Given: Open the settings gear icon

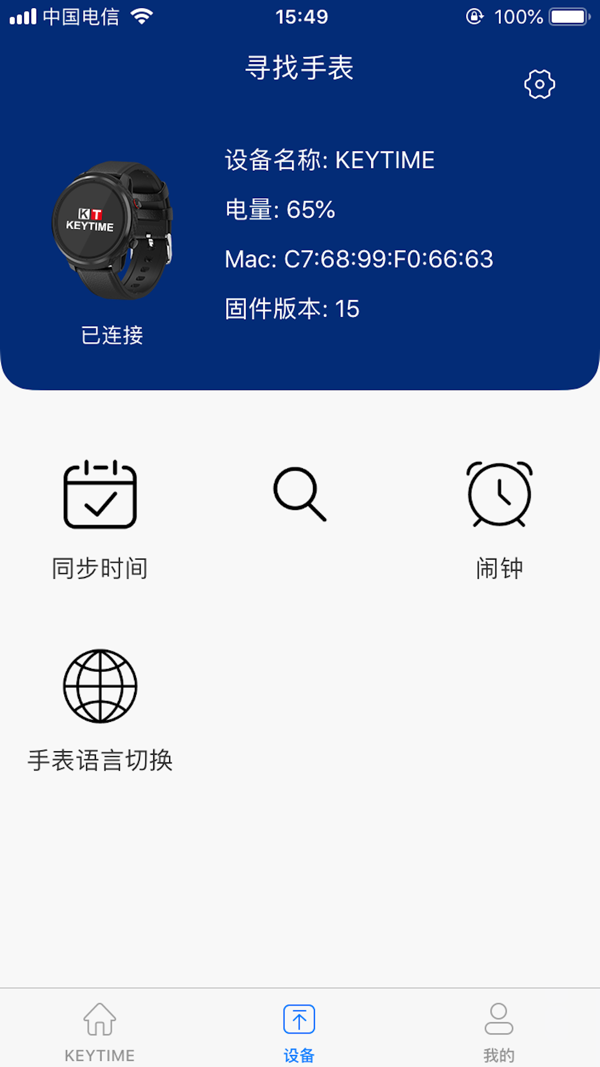Looking at the screenshot, I should point(540,85).
